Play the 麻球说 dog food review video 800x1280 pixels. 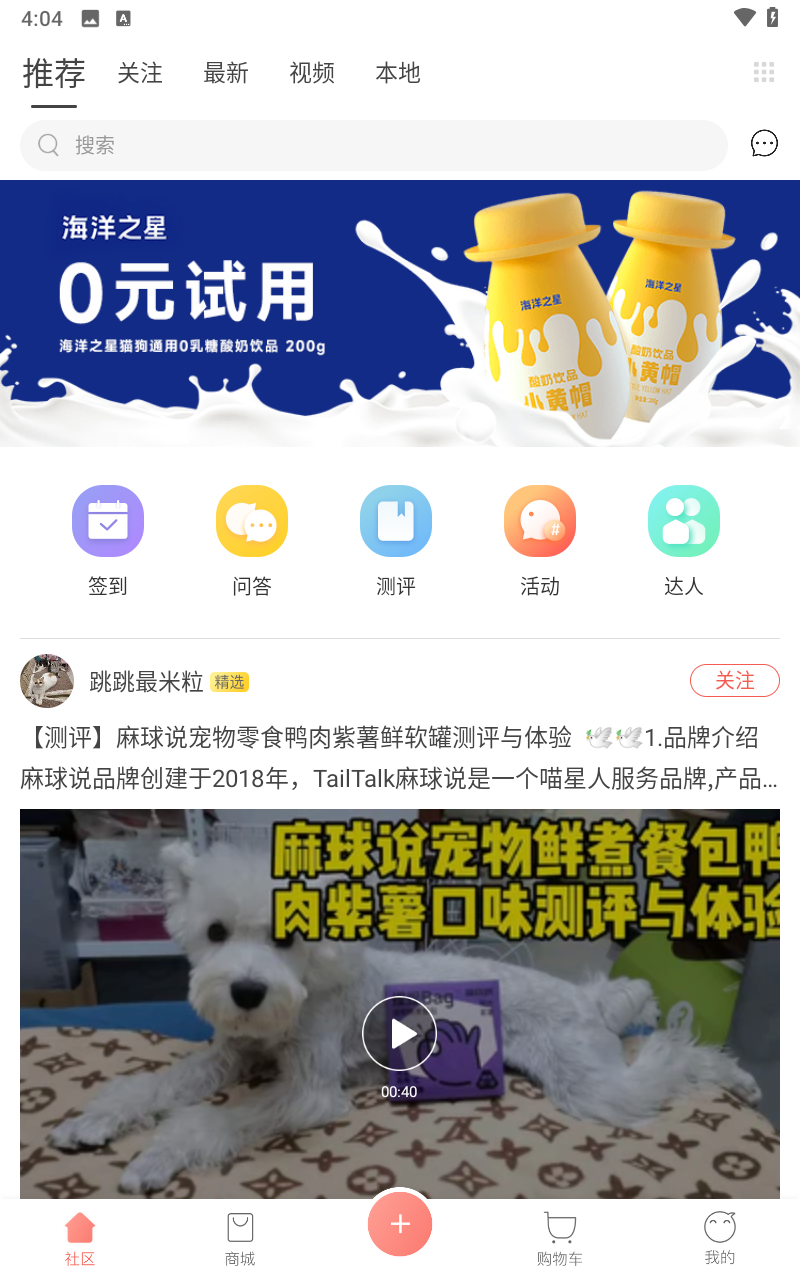pos(399,1034)
